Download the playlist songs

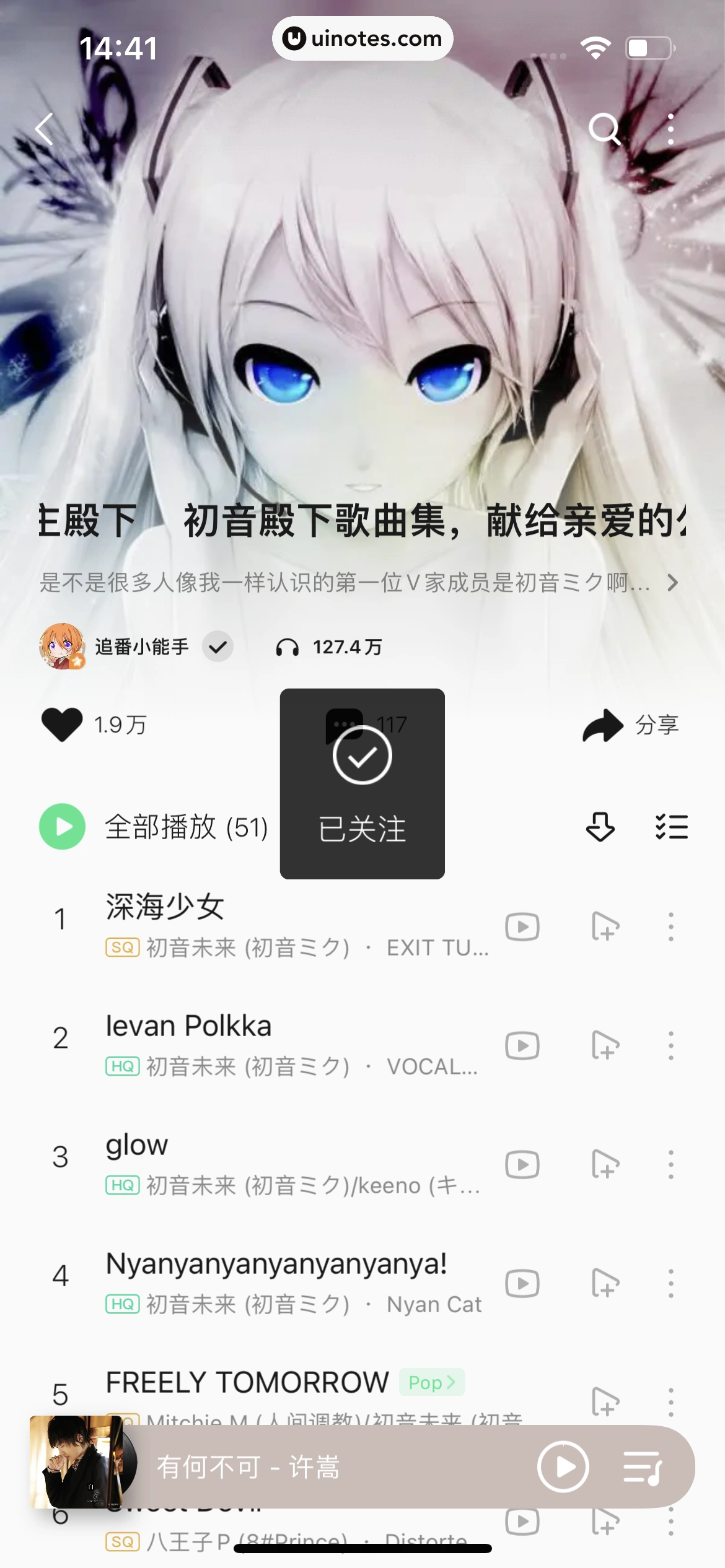pos(600,827)
